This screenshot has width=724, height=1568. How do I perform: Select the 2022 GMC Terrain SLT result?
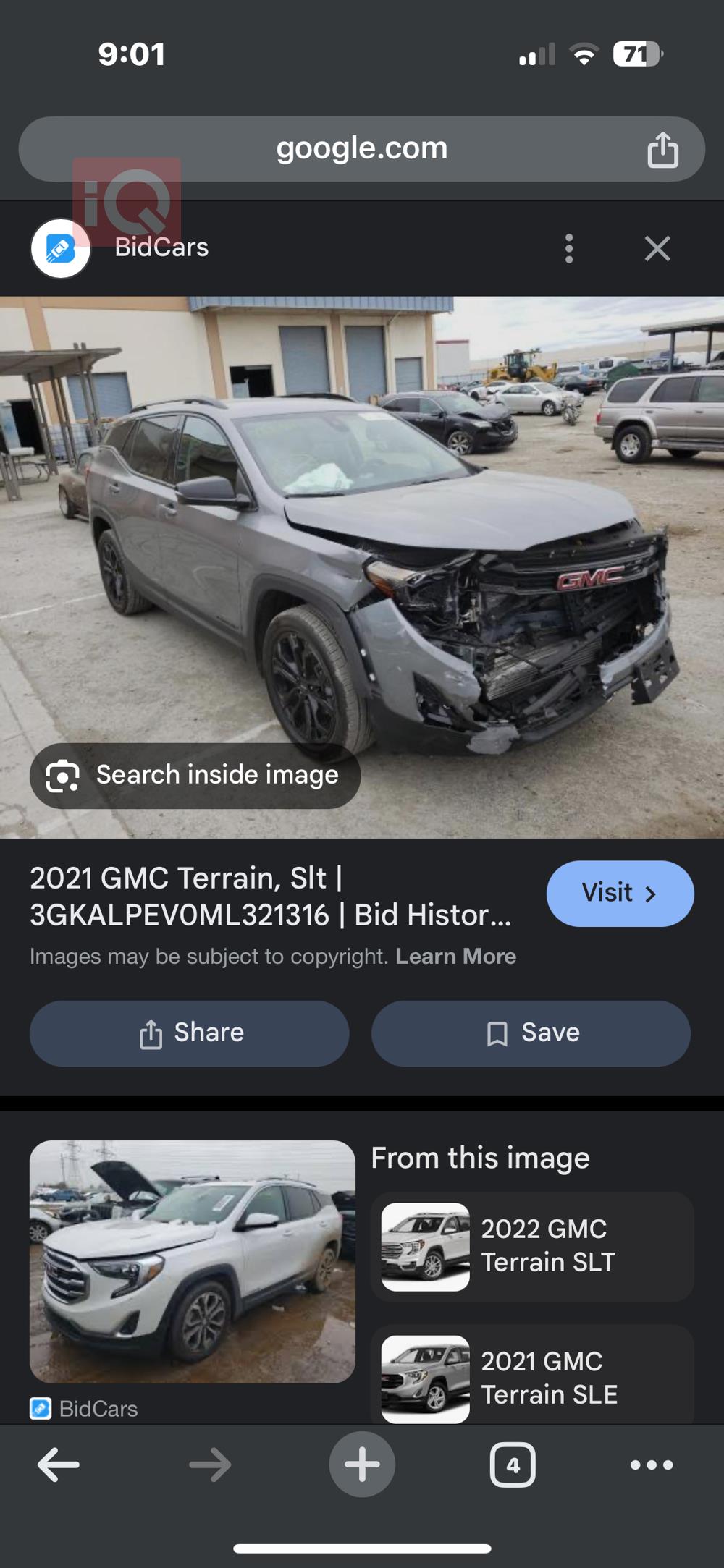tap(531, 1246)
